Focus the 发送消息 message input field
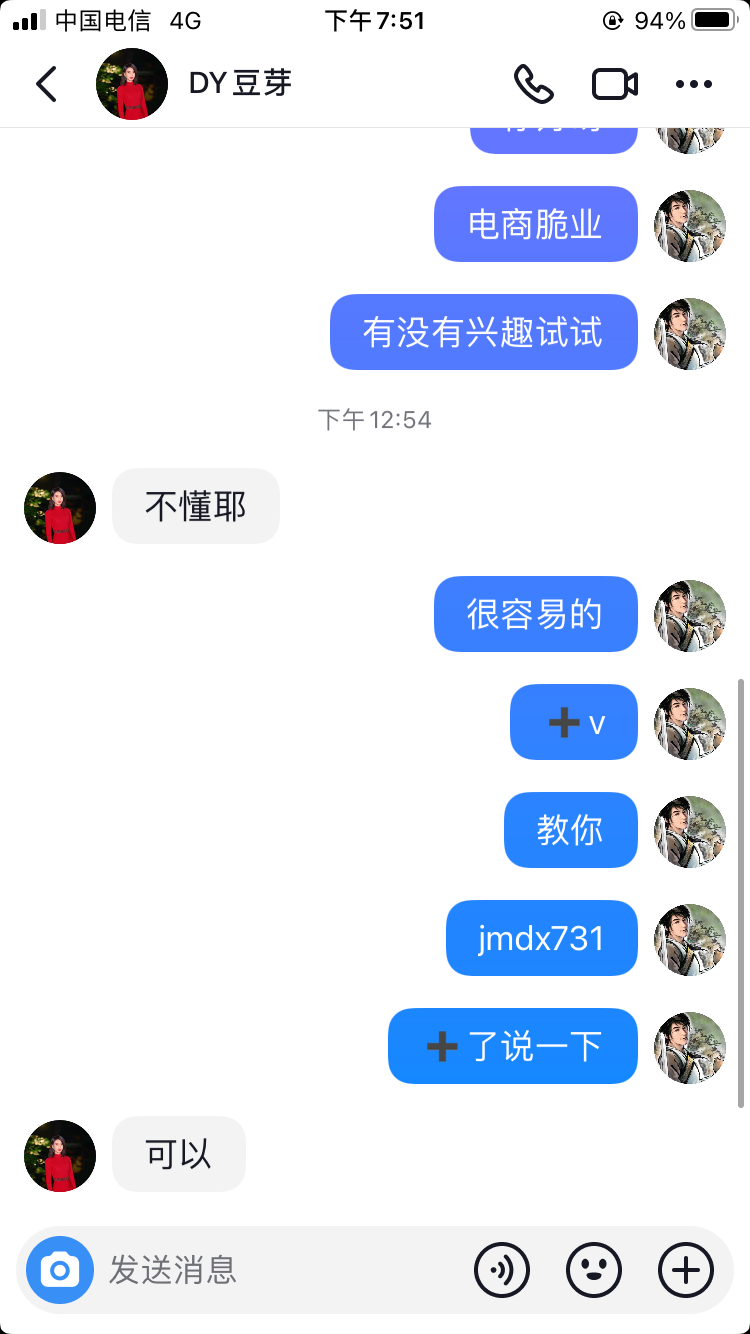This screenshot has width=750, height=1334. click(280, 1270)
